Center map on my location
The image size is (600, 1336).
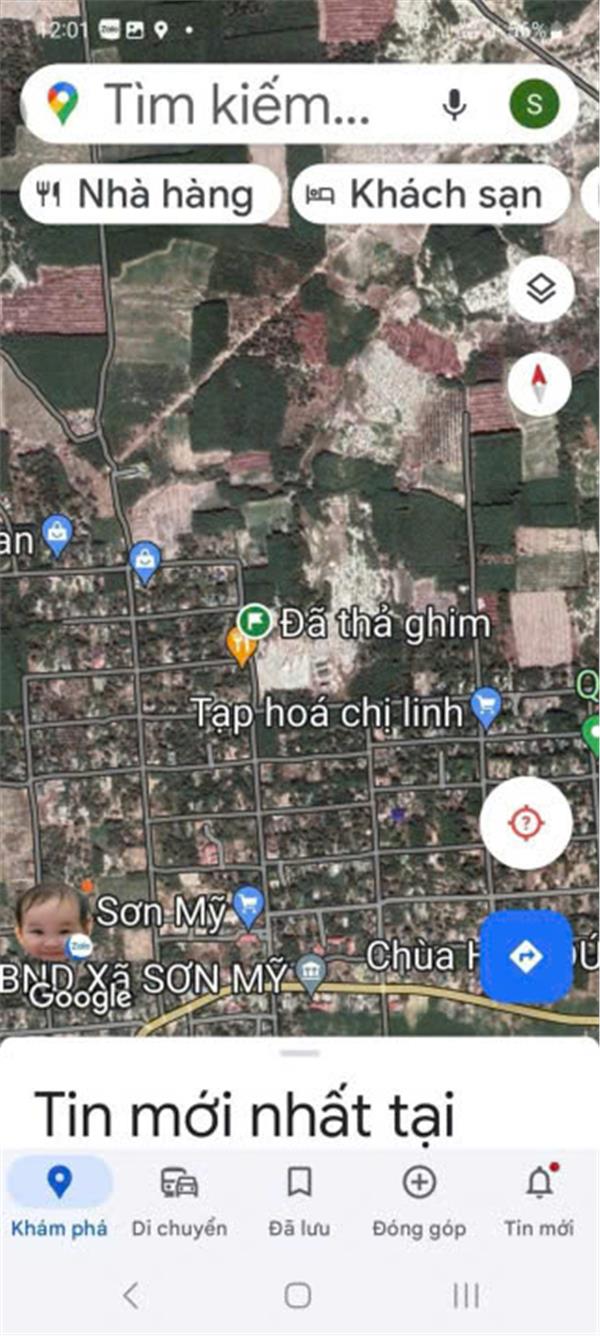pos(525,823)
